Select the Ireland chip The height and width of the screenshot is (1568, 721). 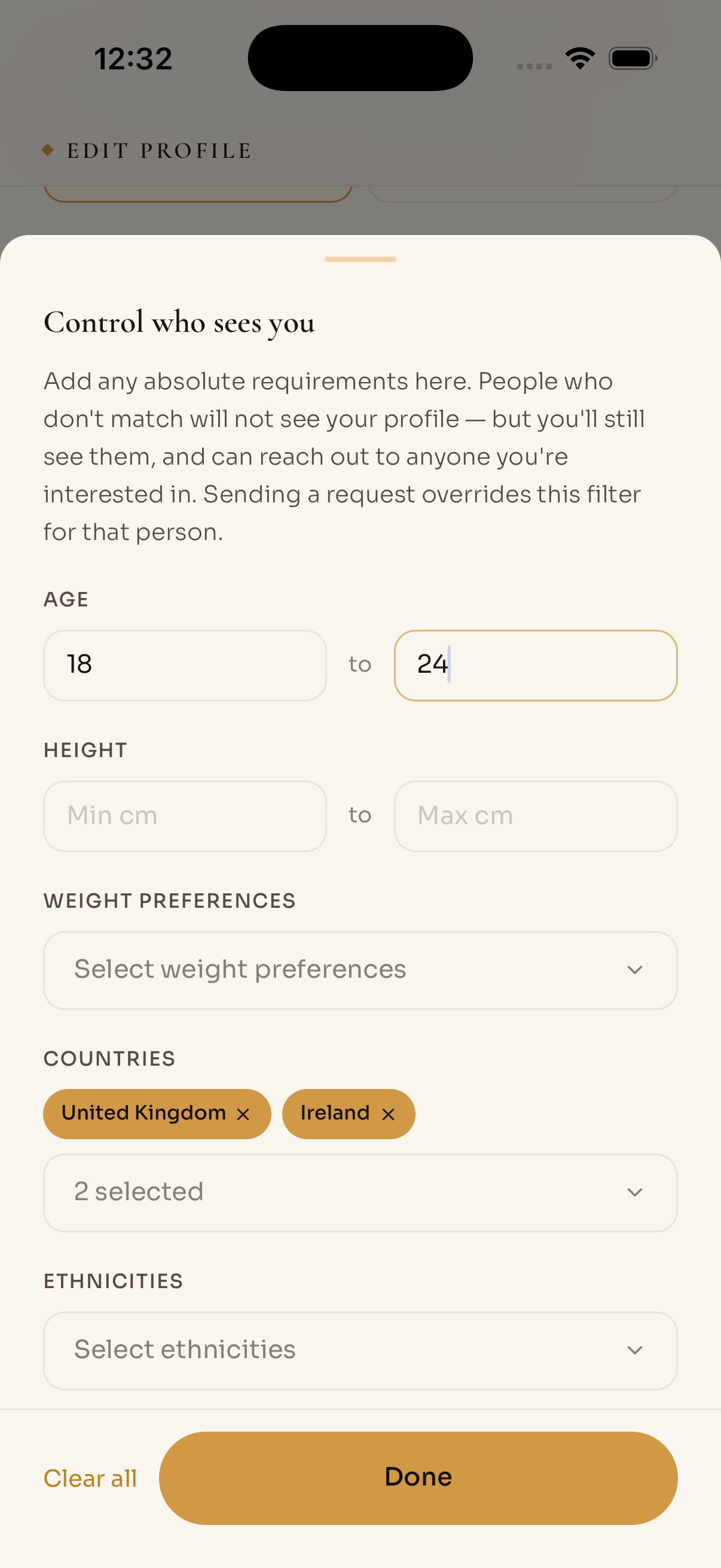click(337, 1114)
